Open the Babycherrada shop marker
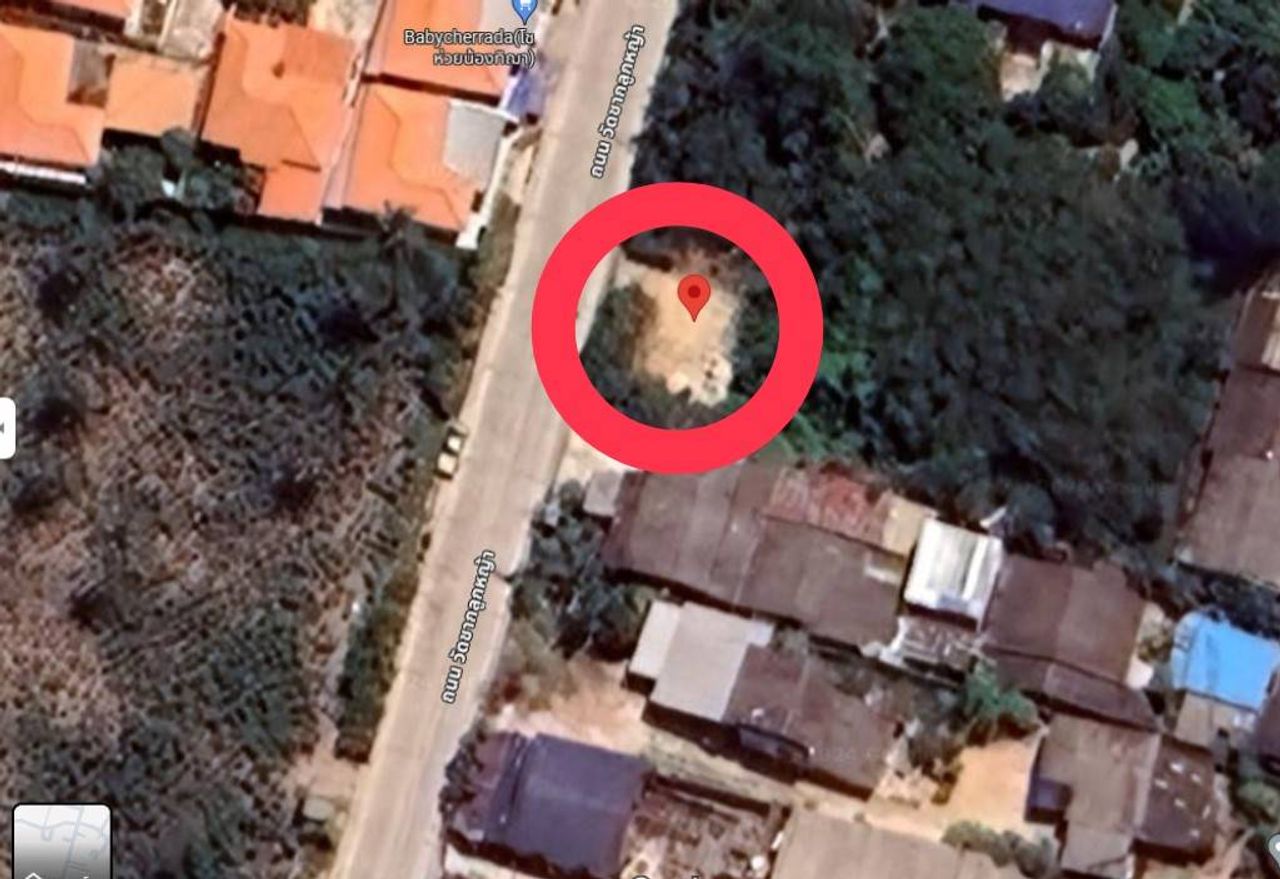Image resolution: width=1280 pixels, height=879 pixels. click(x=523, y=11)
